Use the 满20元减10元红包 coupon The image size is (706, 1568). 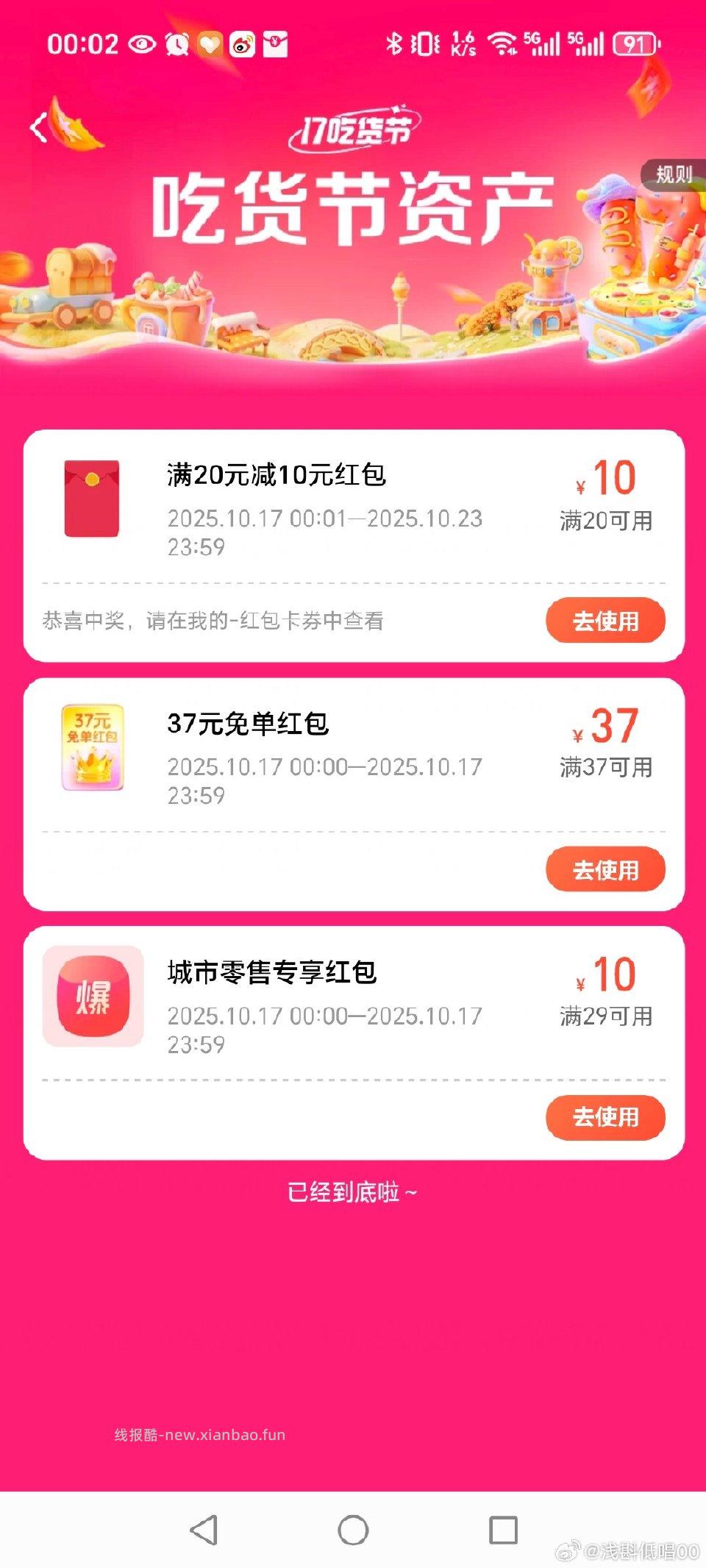pyautogui.click(x=605, y=621)
